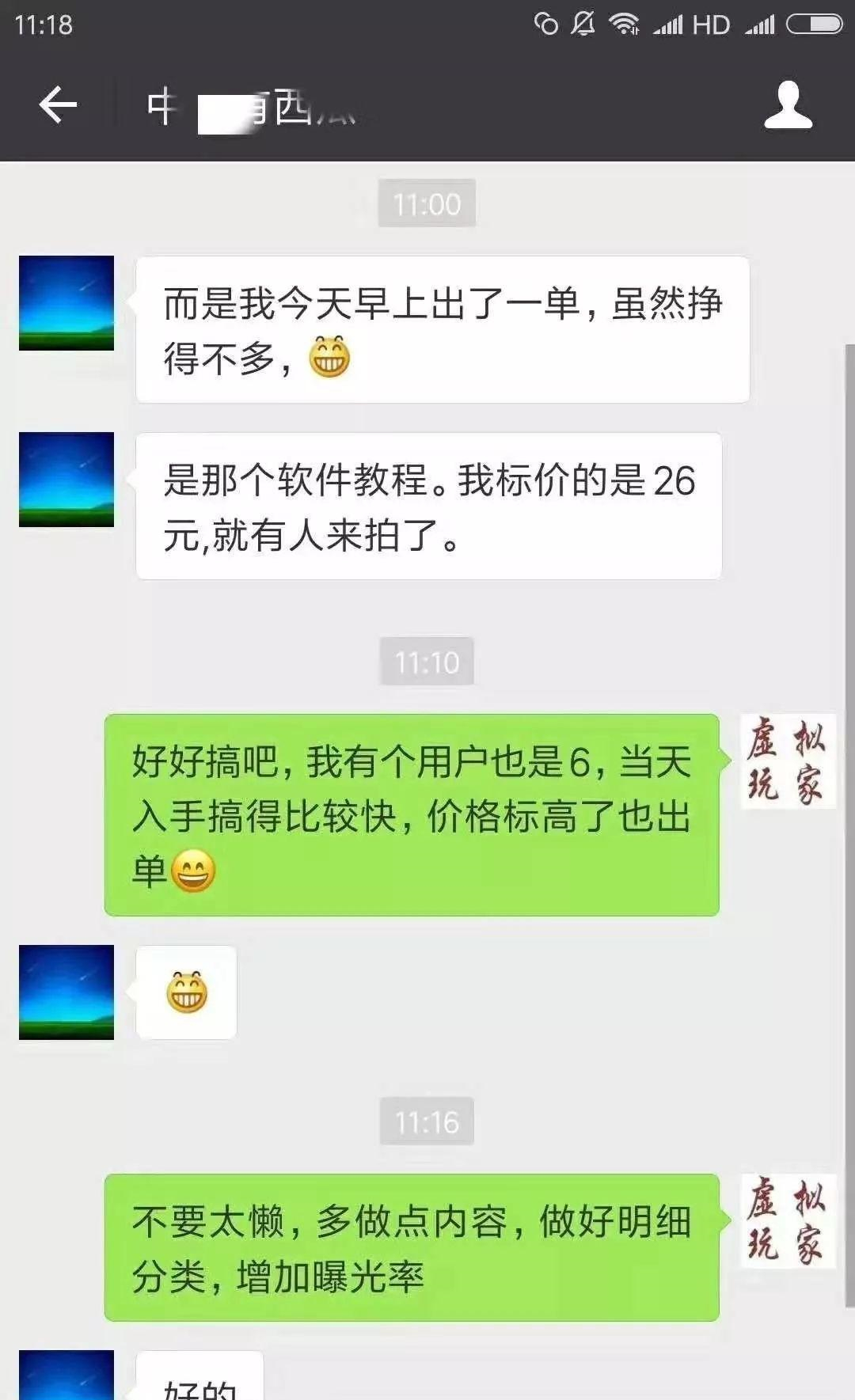855x1400 pixels.
Task: Open avatar next to 不要太懒 message
Action: (x=787, y=1221)
